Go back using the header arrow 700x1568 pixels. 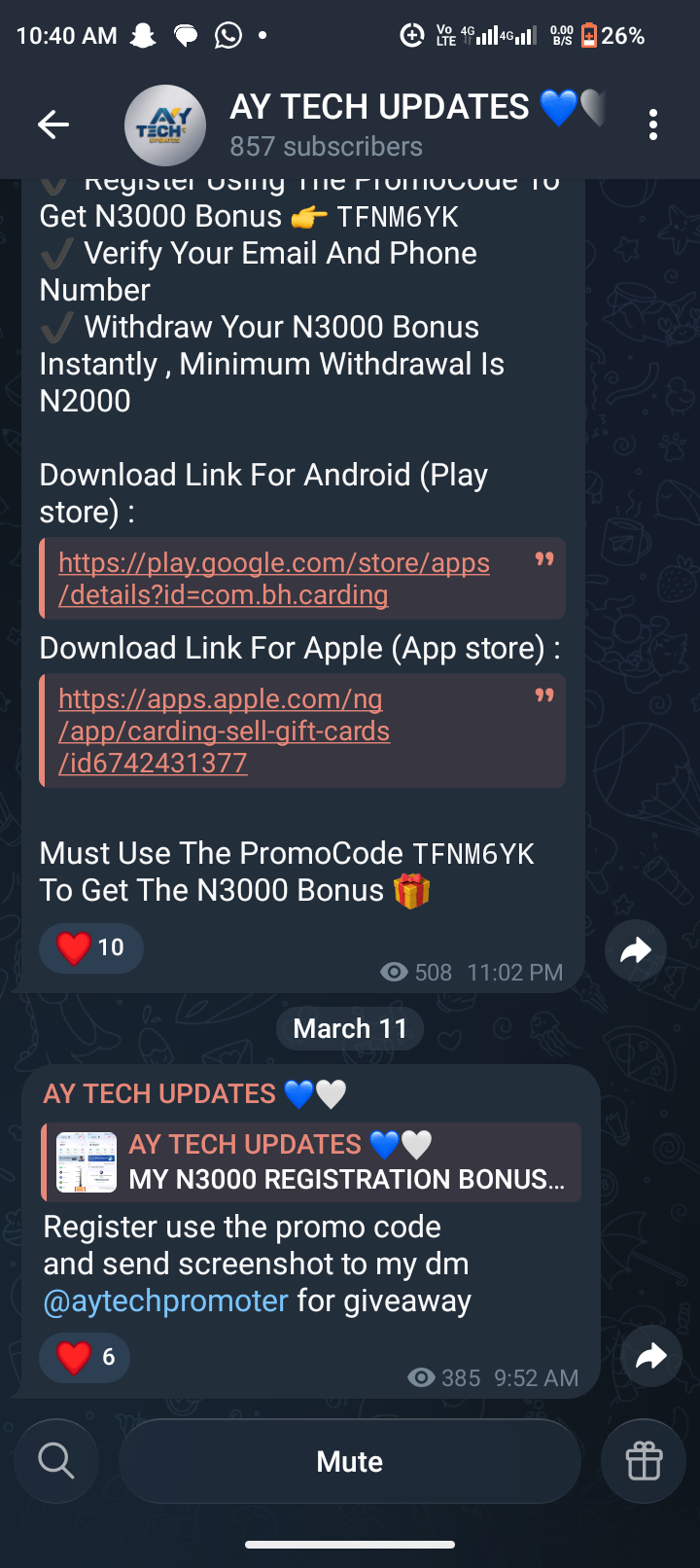[53, 125]
